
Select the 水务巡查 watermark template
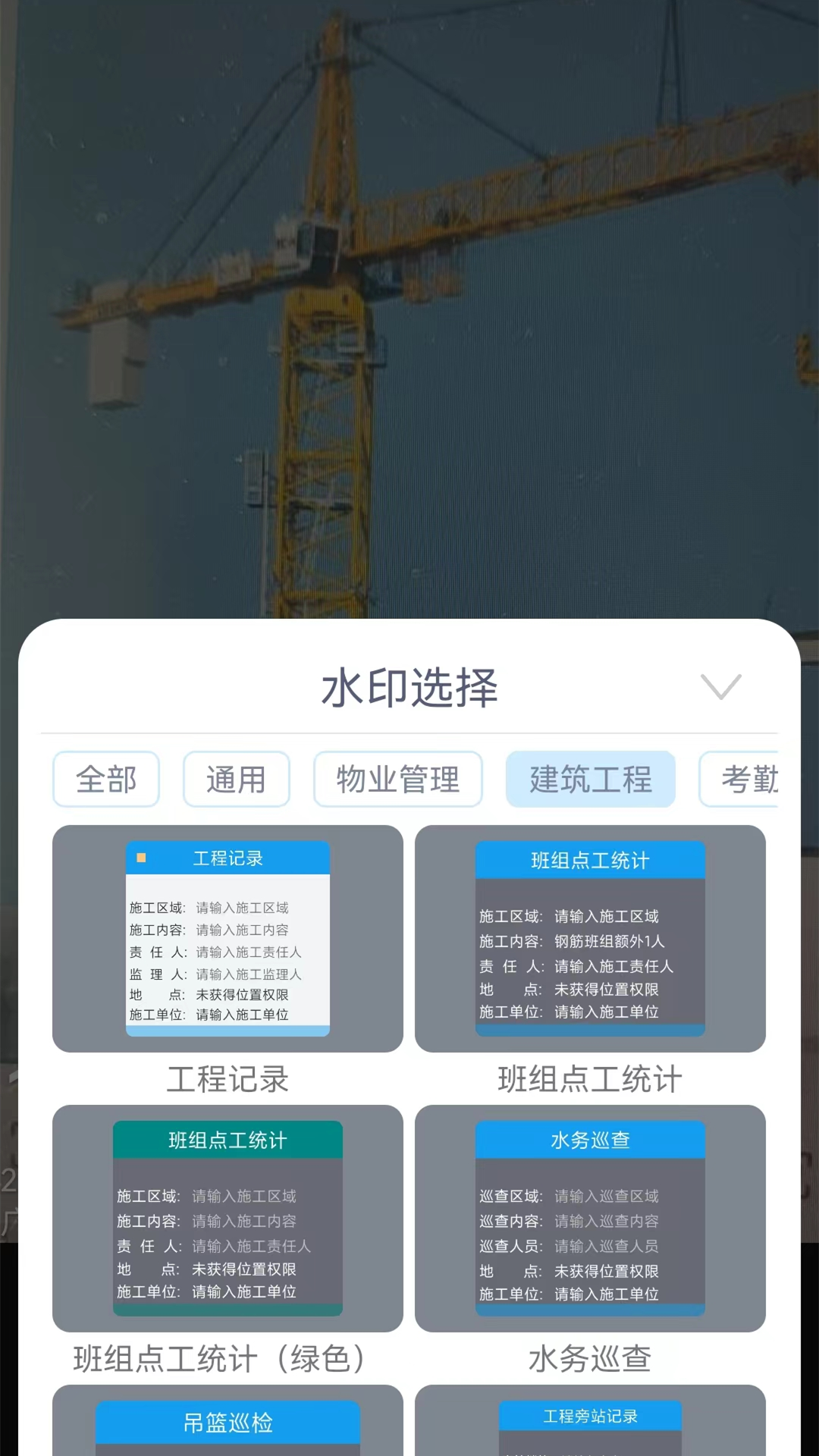pos(591,1217)
